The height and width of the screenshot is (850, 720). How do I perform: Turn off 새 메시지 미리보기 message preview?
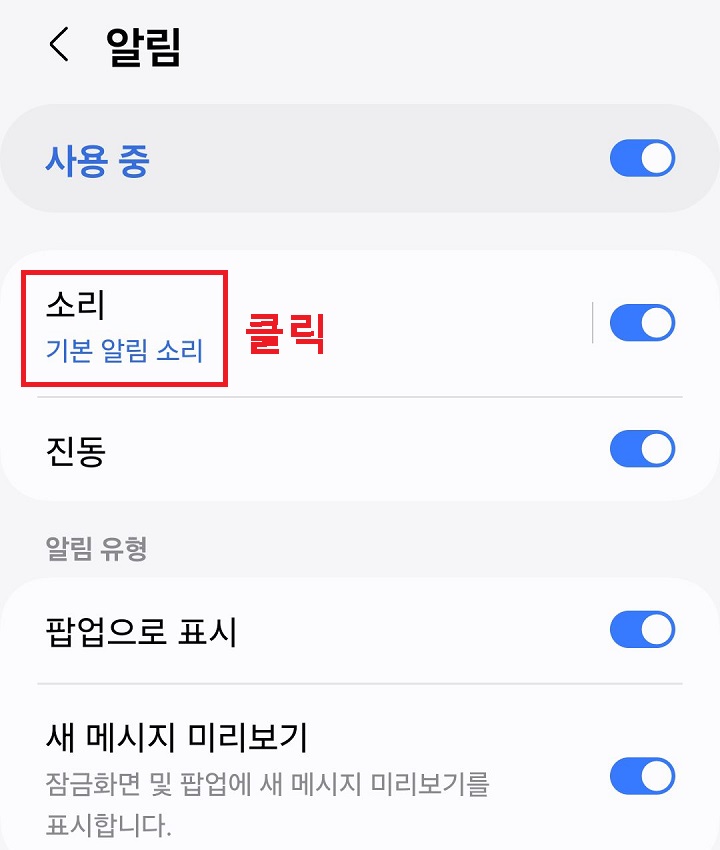pyautogui.click(x=642, y=775)
